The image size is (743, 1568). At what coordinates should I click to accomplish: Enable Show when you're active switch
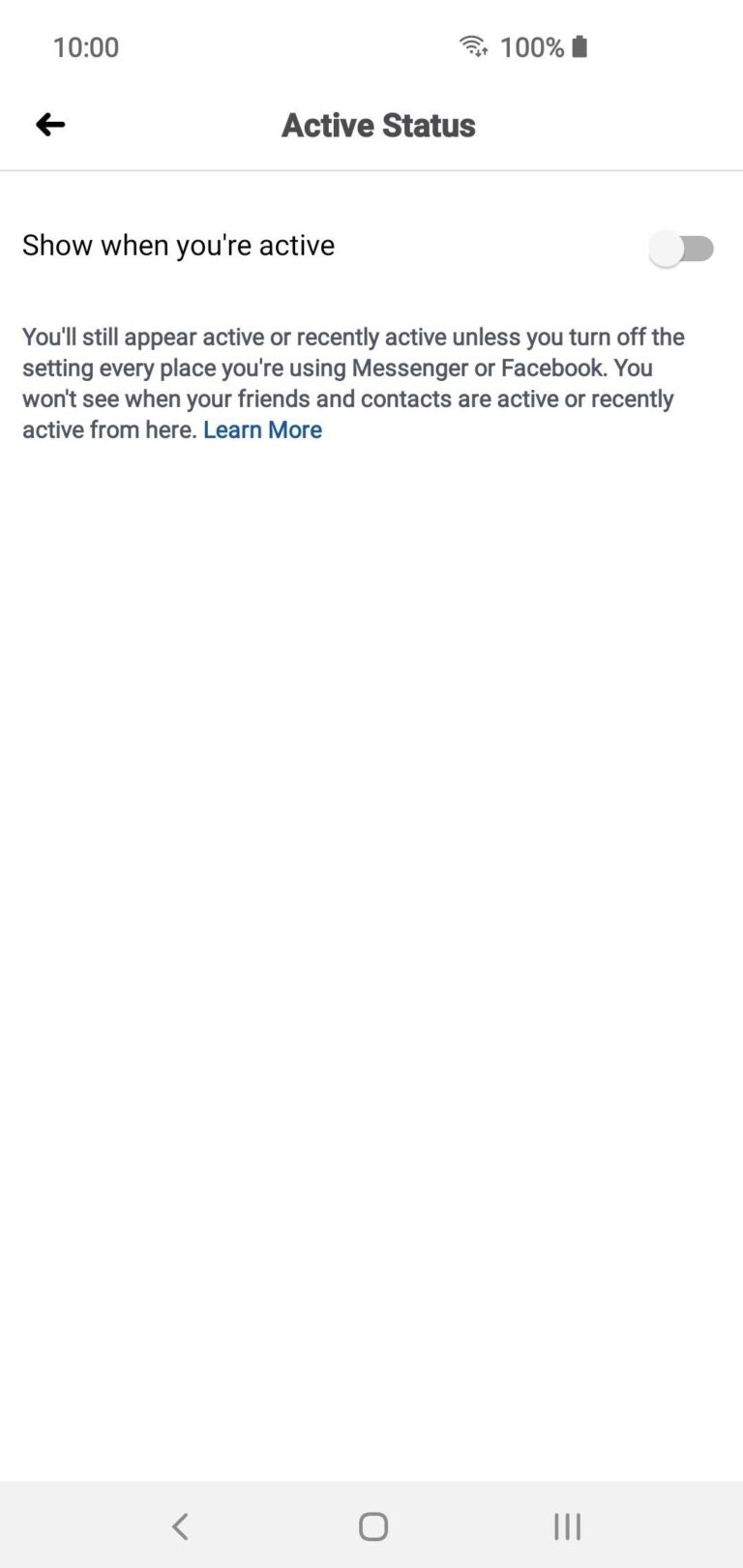(x=682, y=249)
